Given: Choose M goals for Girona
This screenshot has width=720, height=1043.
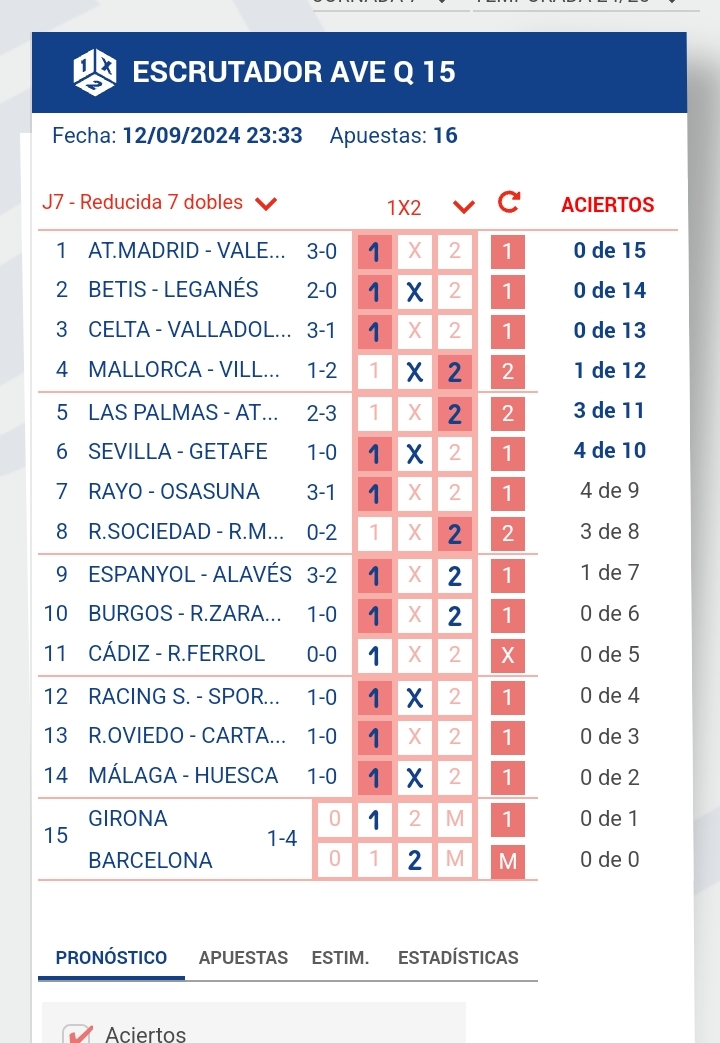Looking at the screenshot, I should pos(455,819).
